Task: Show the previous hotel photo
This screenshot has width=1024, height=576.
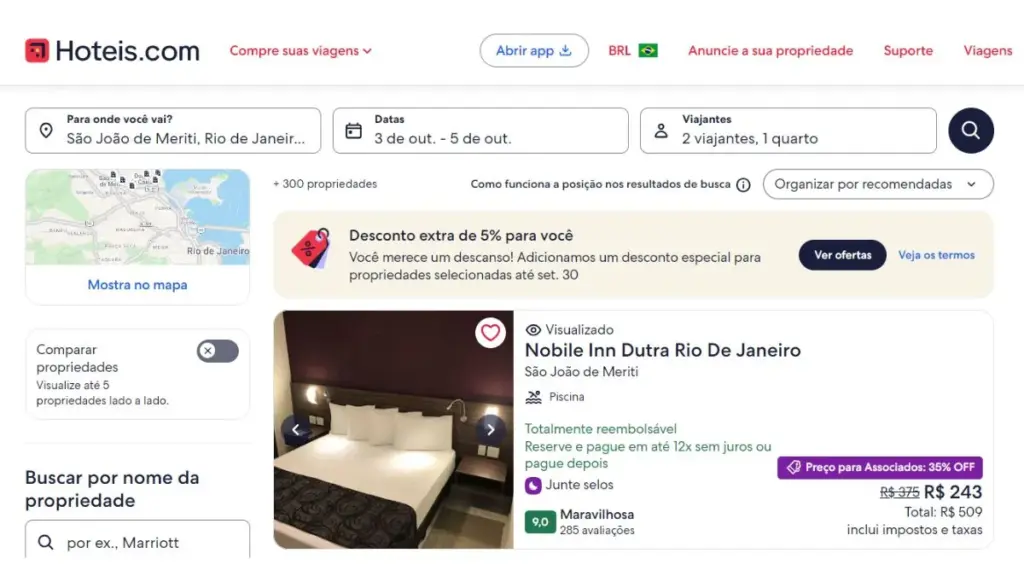Action: (296, 430)
